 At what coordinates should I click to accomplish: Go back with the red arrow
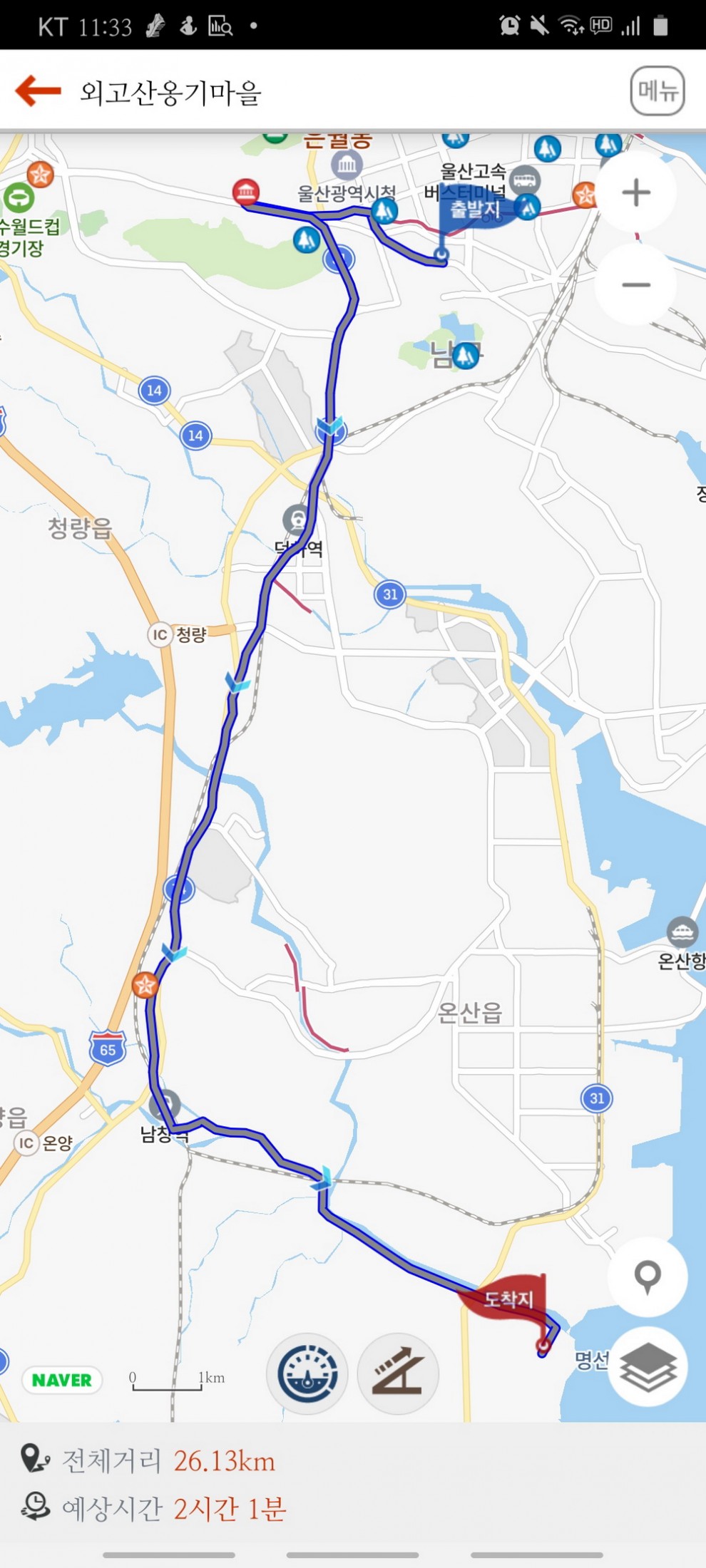[x=39, y=91]
